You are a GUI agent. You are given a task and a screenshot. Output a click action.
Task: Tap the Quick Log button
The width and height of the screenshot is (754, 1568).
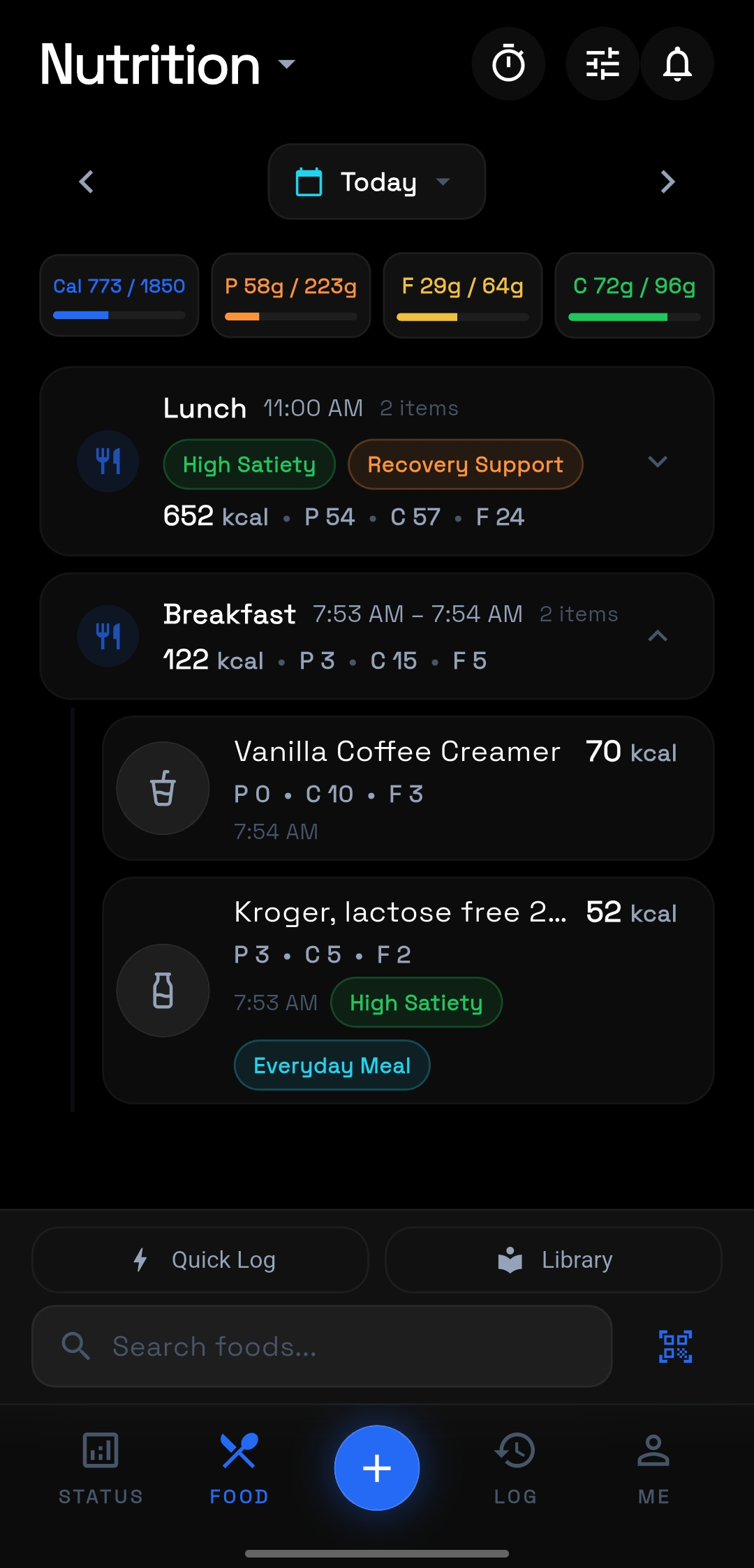coord(200,1260)
